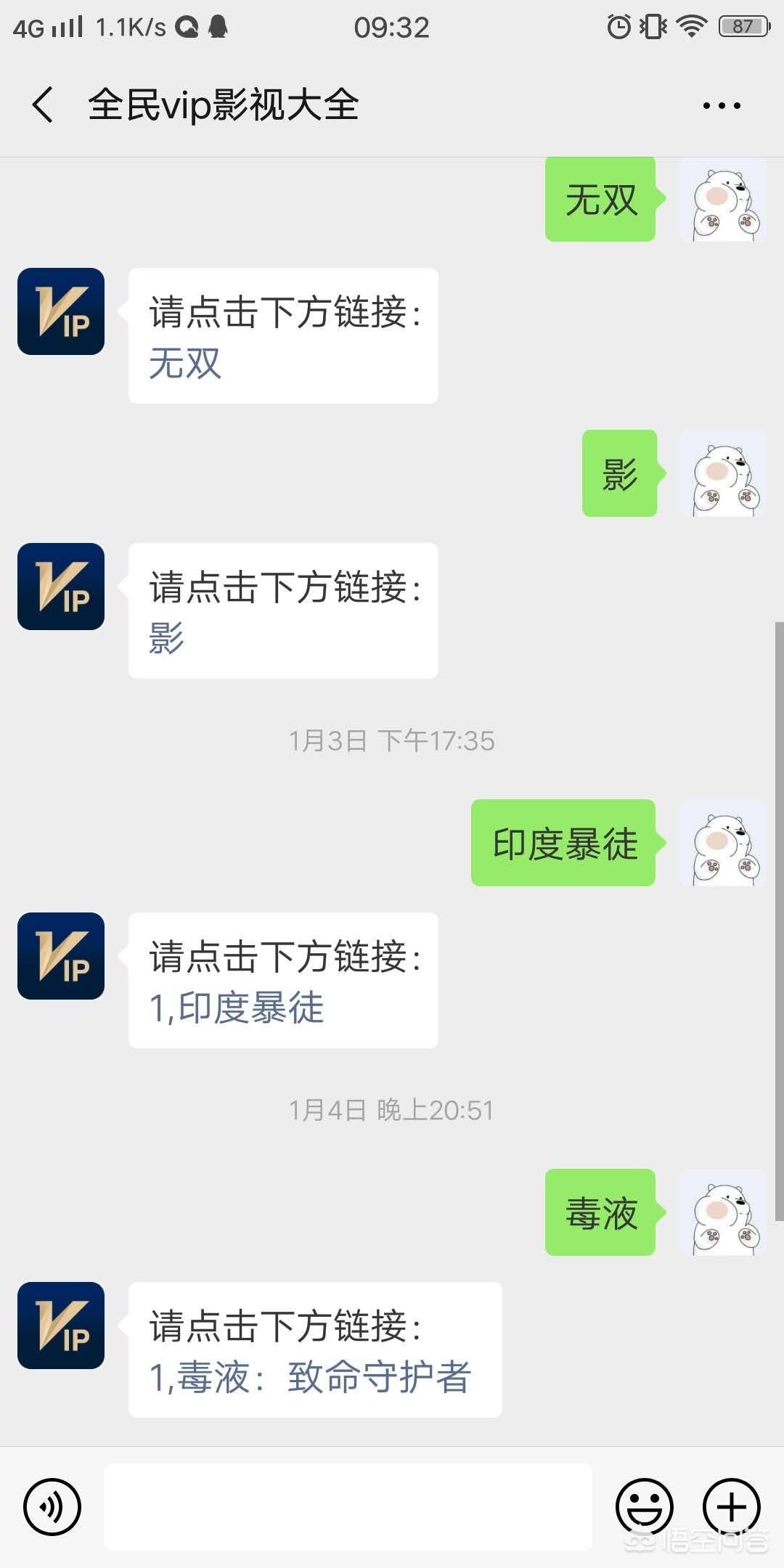Viewport: 784px width, 1568px height.
Task: Open the 毒液：致命守护者 link
Action: [311, 1377]
